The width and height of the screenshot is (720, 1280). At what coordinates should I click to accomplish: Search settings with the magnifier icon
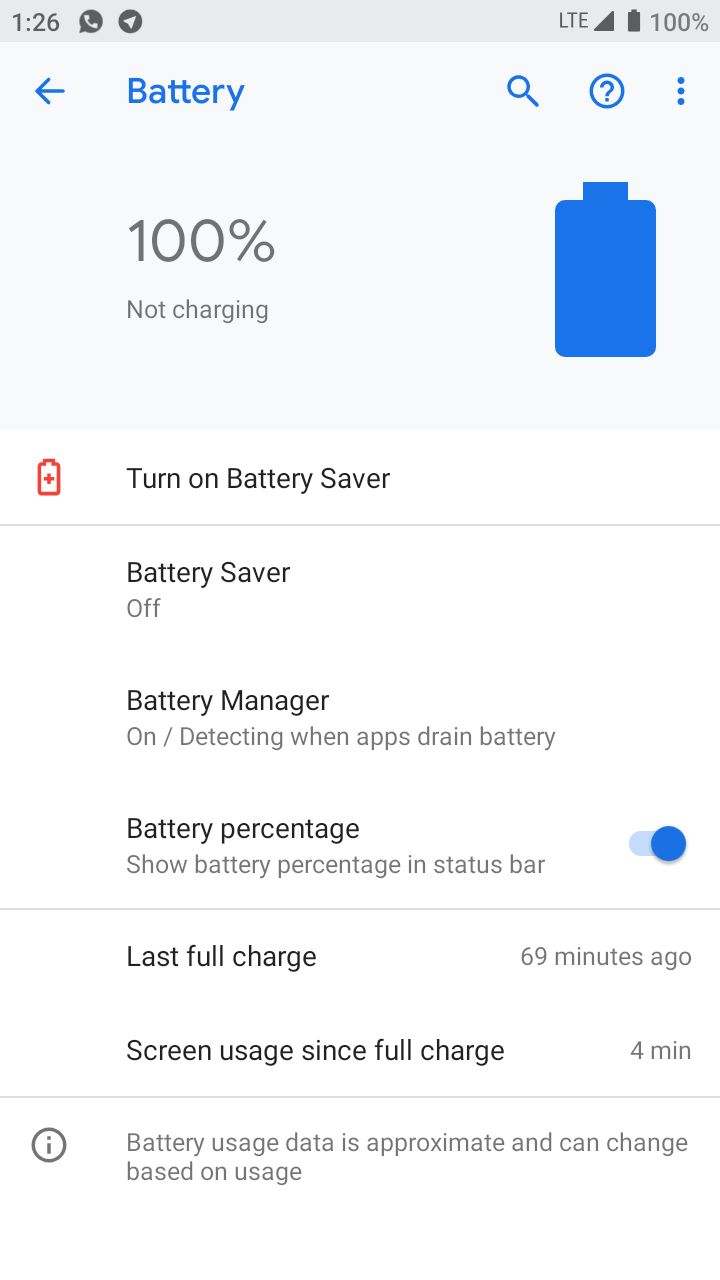(522, 92)
